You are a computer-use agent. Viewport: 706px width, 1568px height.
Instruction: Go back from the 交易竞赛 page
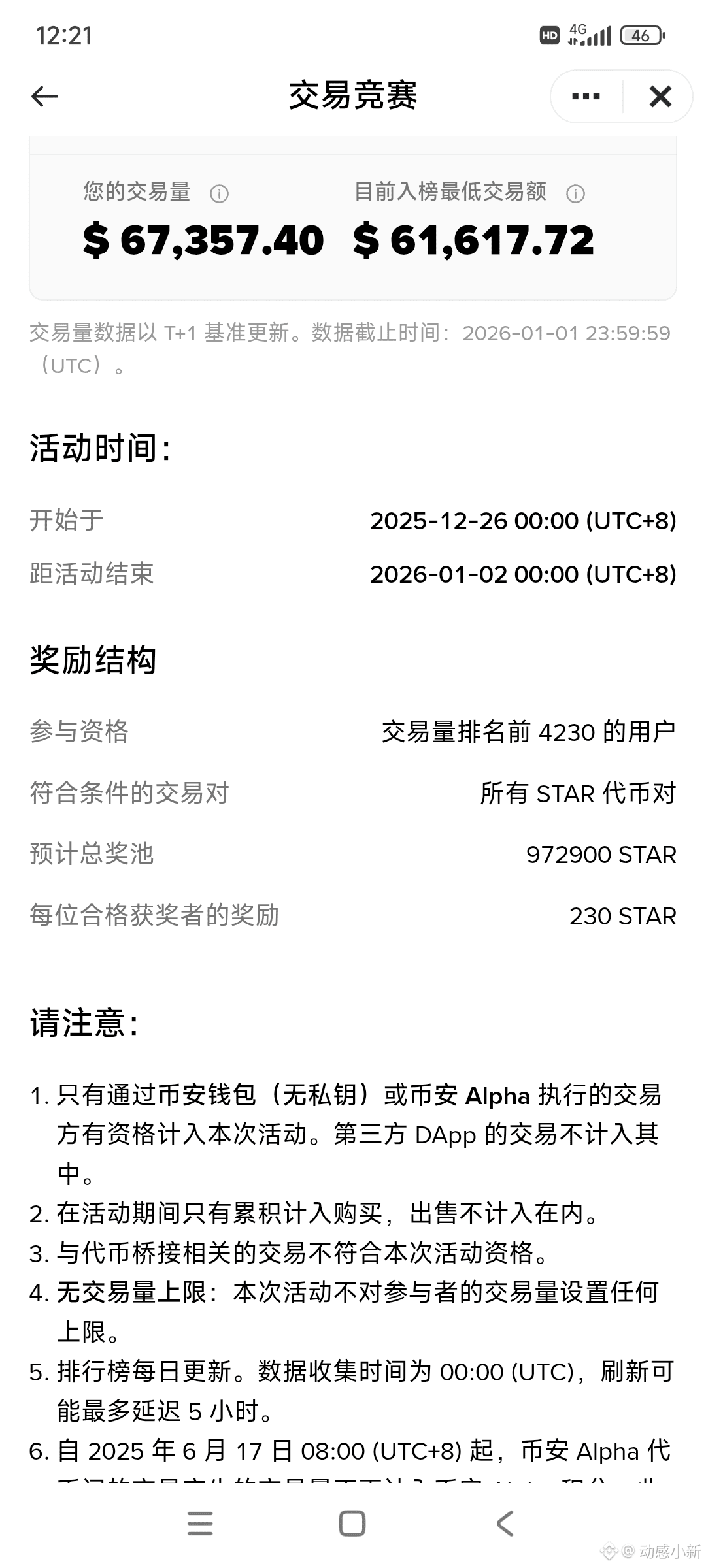(x=44, y=97)
